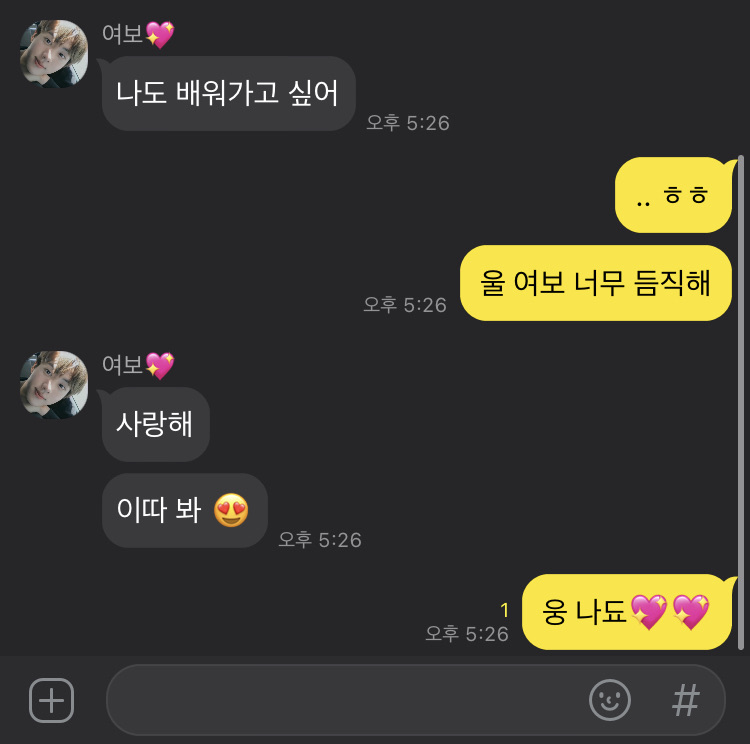Open the hashtag search button
The image size is (750, 744).
(x=686, y=700)
